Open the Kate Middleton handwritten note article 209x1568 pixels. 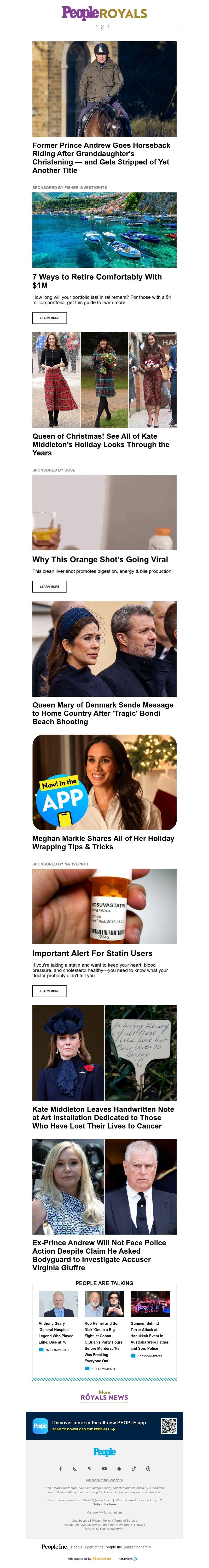(x=103, y=1118)
